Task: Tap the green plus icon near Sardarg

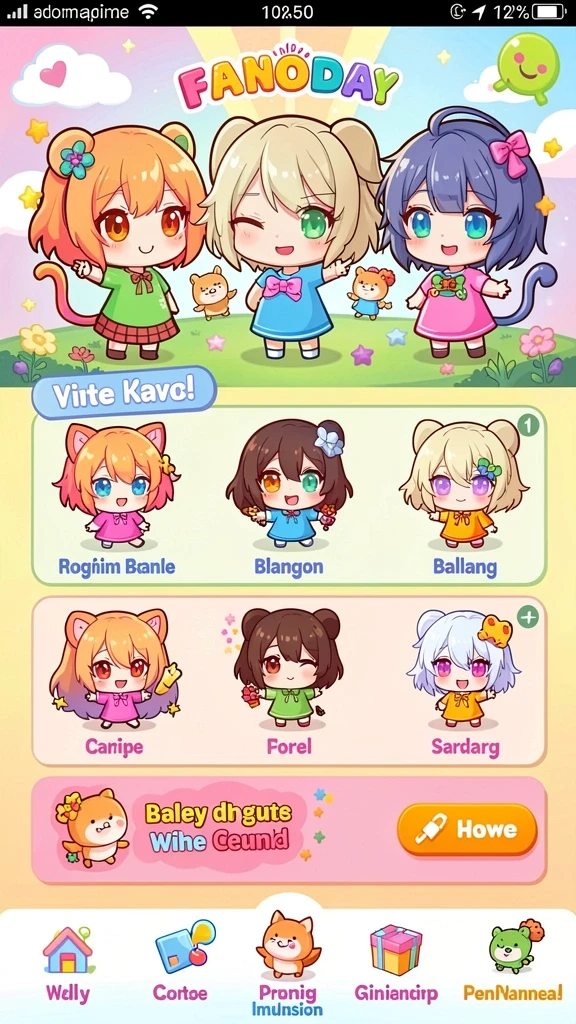Action: tap(528, 616)
